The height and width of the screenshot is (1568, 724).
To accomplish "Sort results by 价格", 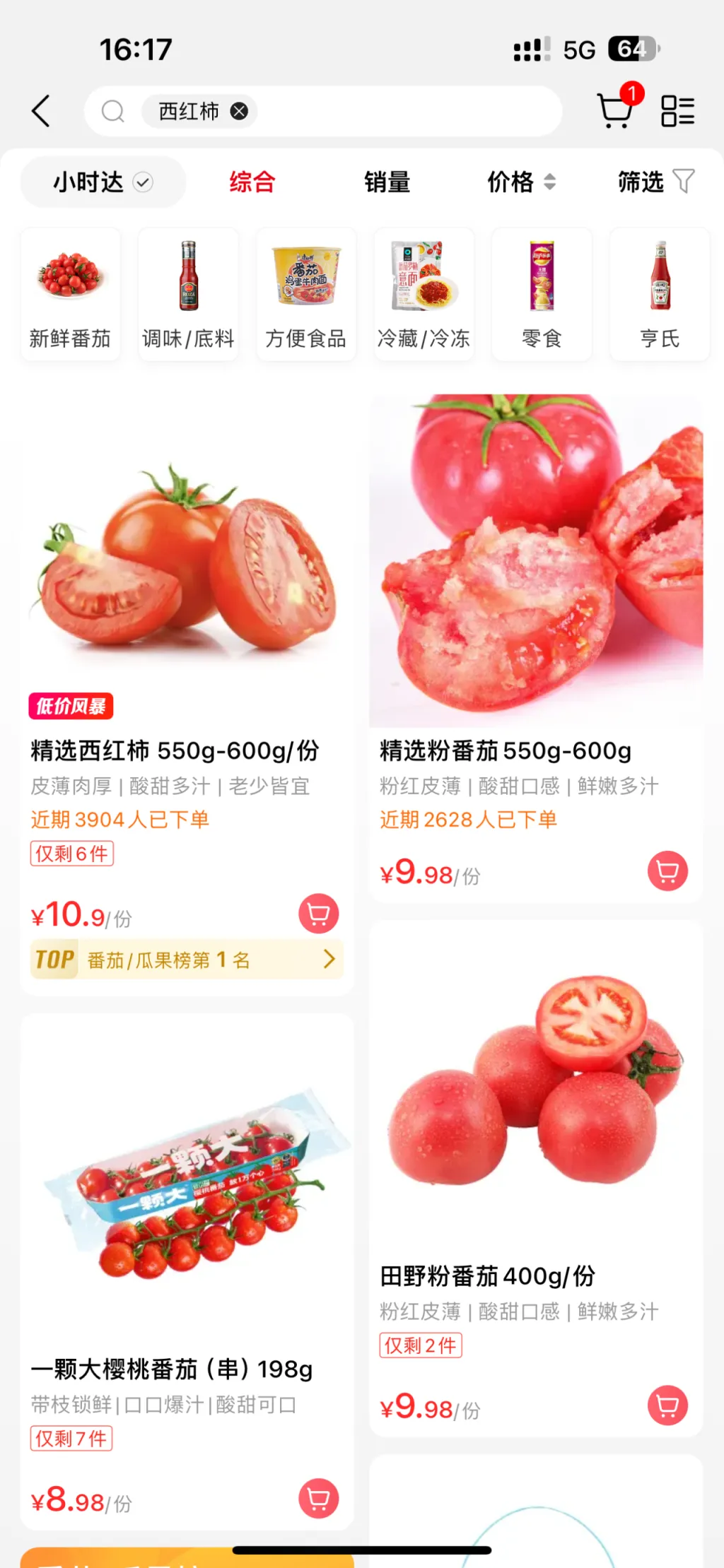I will [x=521, y=182].
